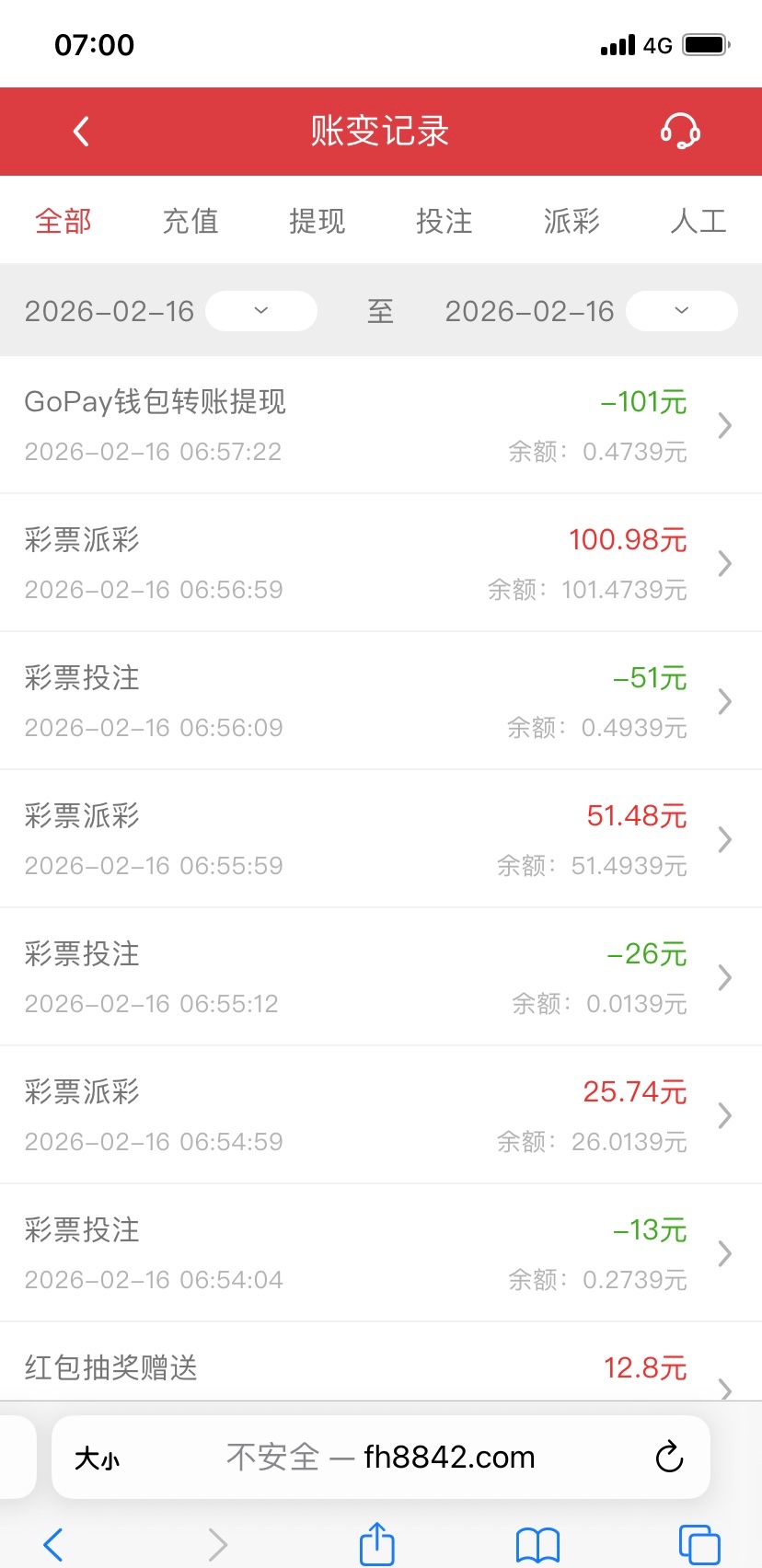The width and height of the screenshot is (762, 1568).
Task: Show the 派彩 records tab
Action: 571,221
